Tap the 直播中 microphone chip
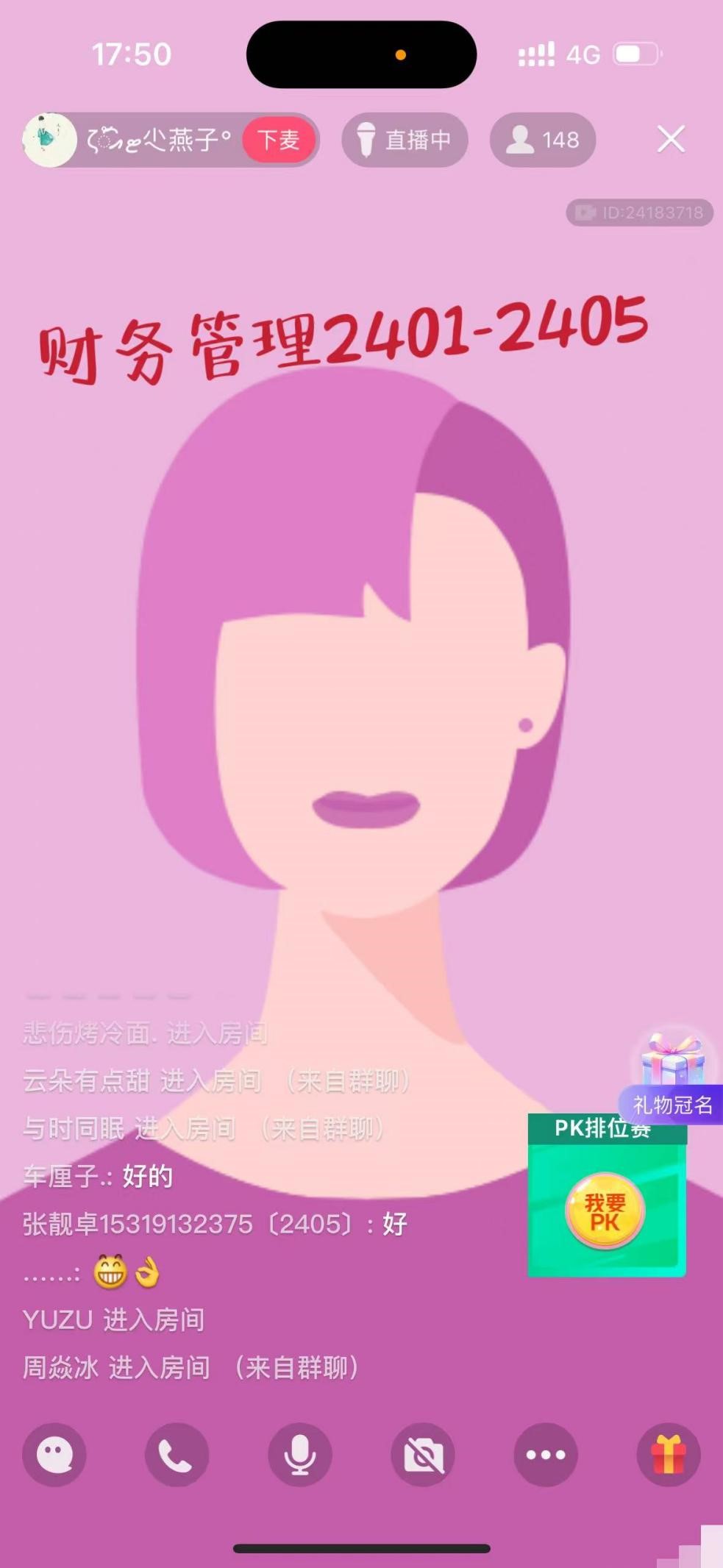 pyautogui.click(x=405, y=140)
